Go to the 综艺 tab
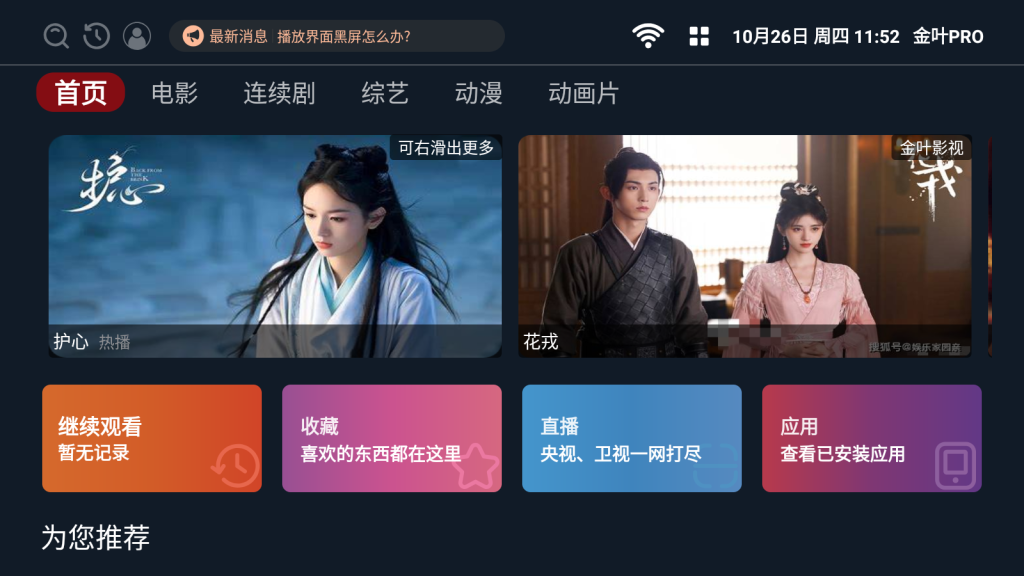Image resolution: width=1024 pixels, height=576 pixels. click(385, 93)
